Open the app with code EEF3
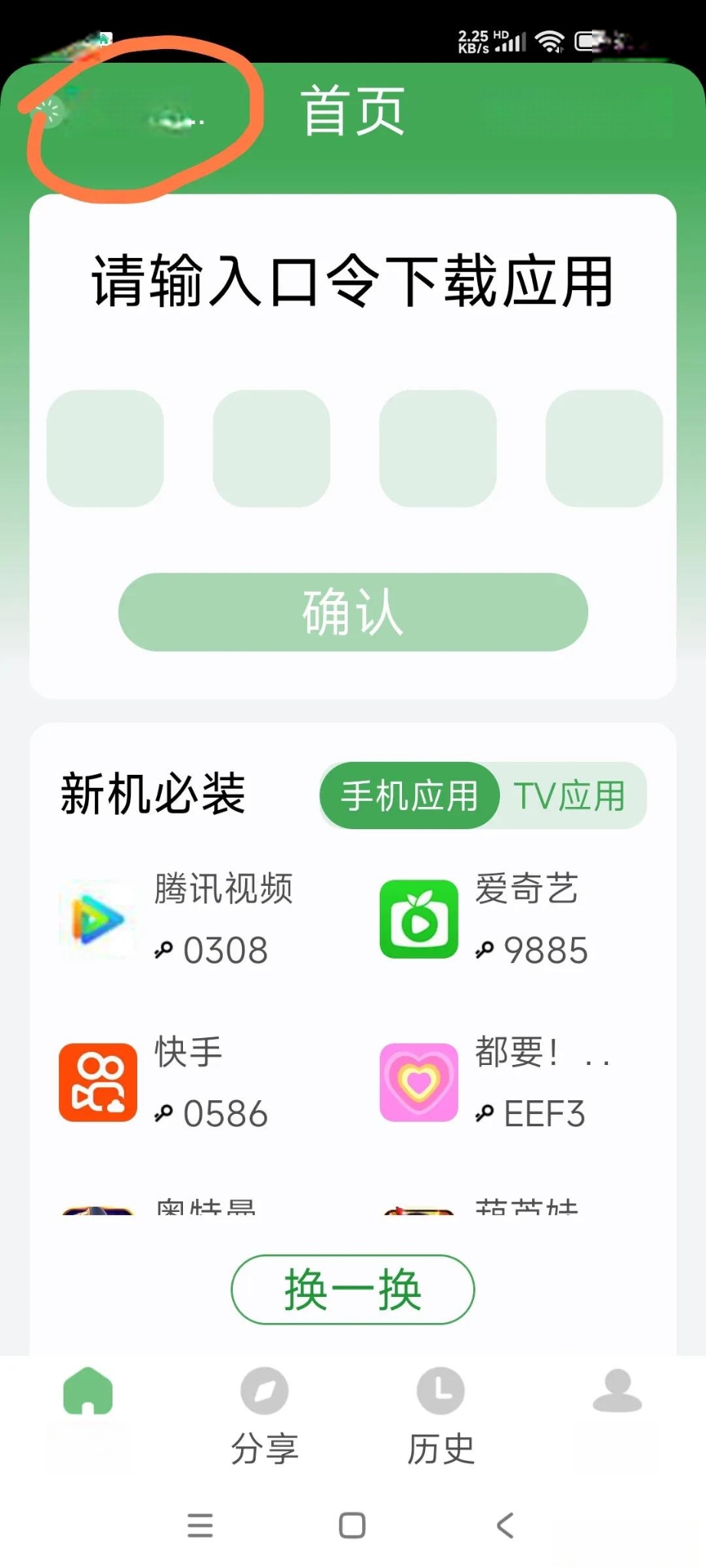This screenshot has height=1568, width=706. click(x=495, y=1083)
